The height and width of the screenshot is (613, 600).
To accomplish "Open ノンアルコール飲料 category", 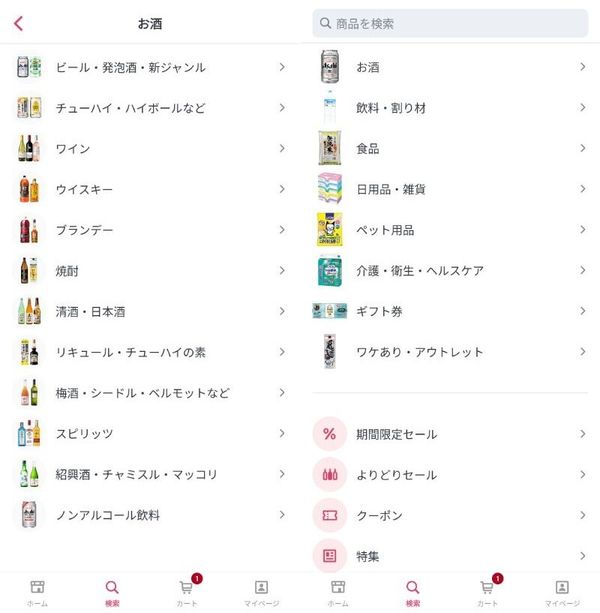I will (x=150, y=515).
